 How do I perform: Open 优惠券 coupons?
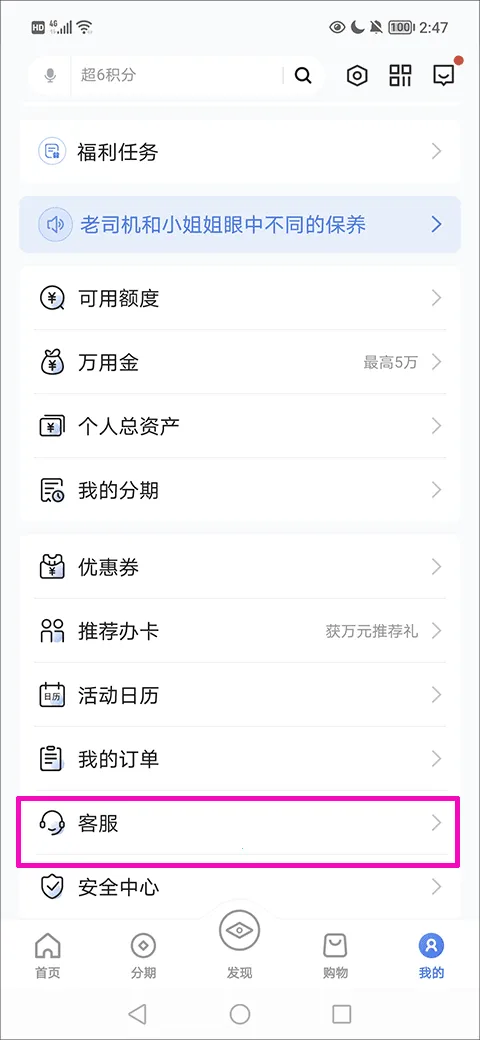coord(239,567)
